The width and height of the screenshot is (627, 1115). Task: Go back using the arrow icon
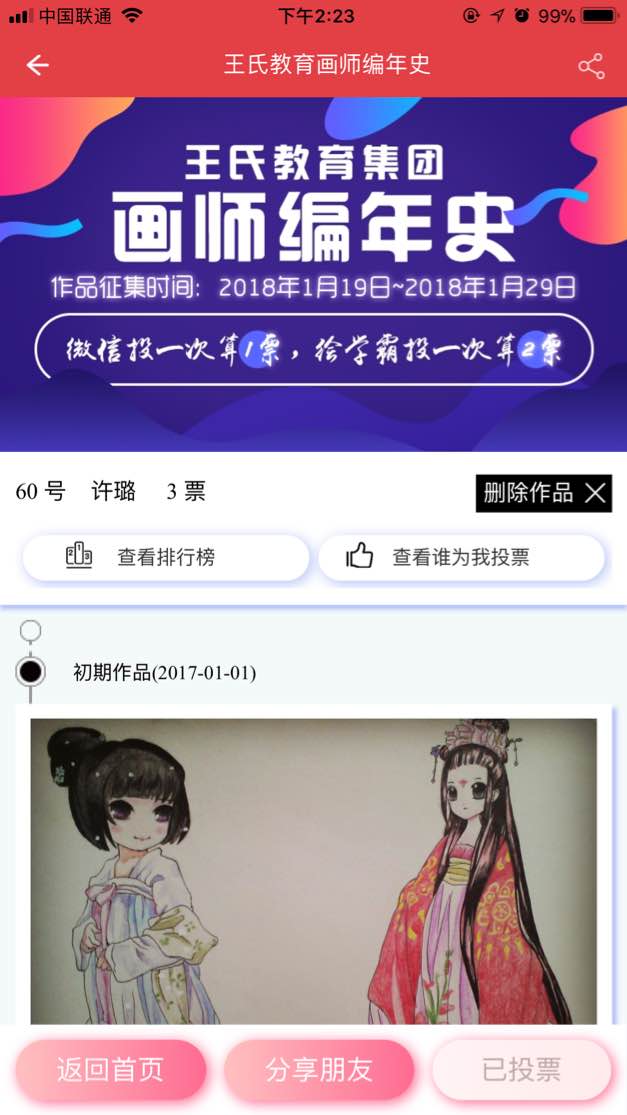click(38, 66)
